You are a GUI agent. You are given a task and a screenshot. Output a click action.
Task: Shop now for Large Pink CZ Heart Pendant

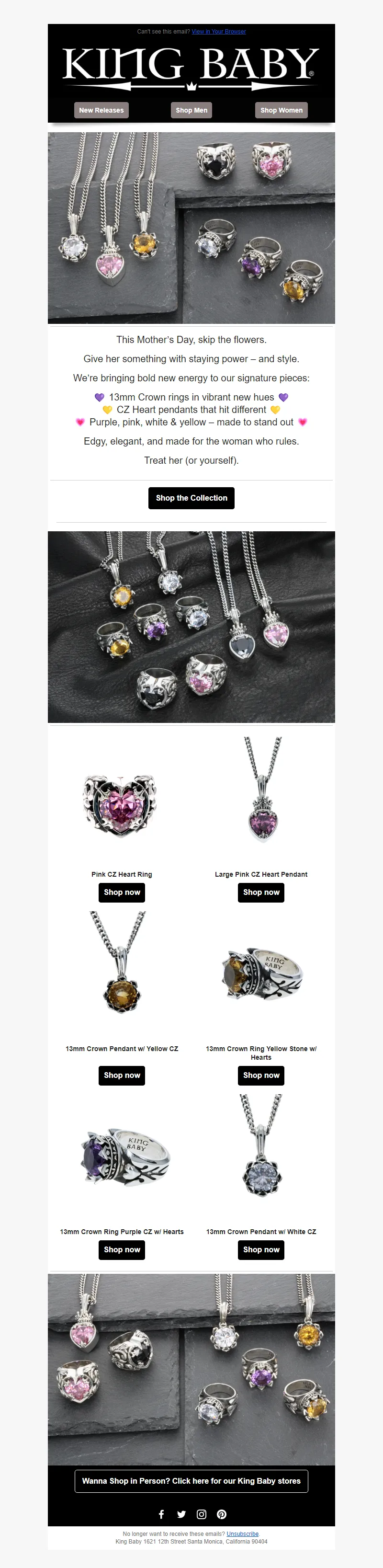(x=261, y=893)
